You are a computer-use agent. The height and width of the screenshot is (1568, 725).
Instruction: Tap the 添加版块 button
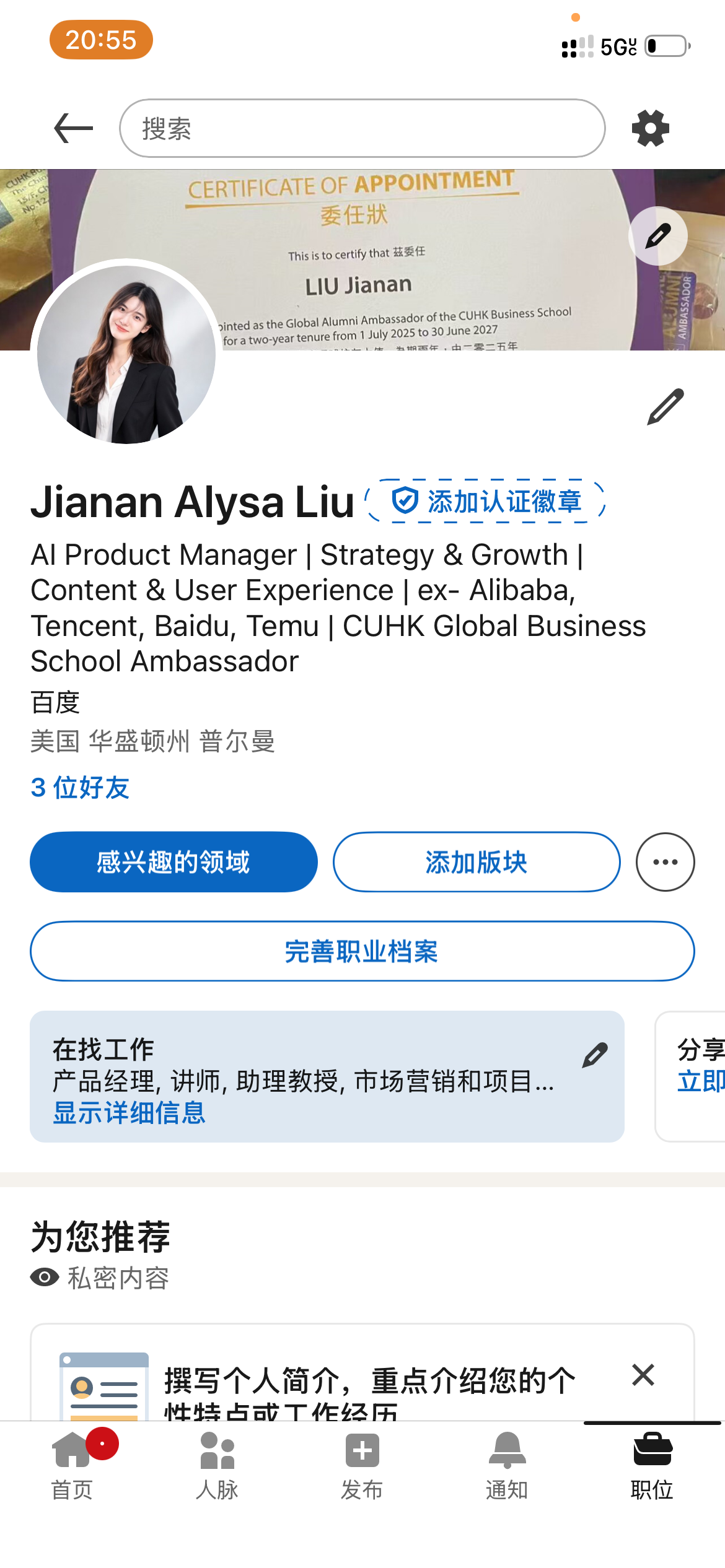point(476,861)
